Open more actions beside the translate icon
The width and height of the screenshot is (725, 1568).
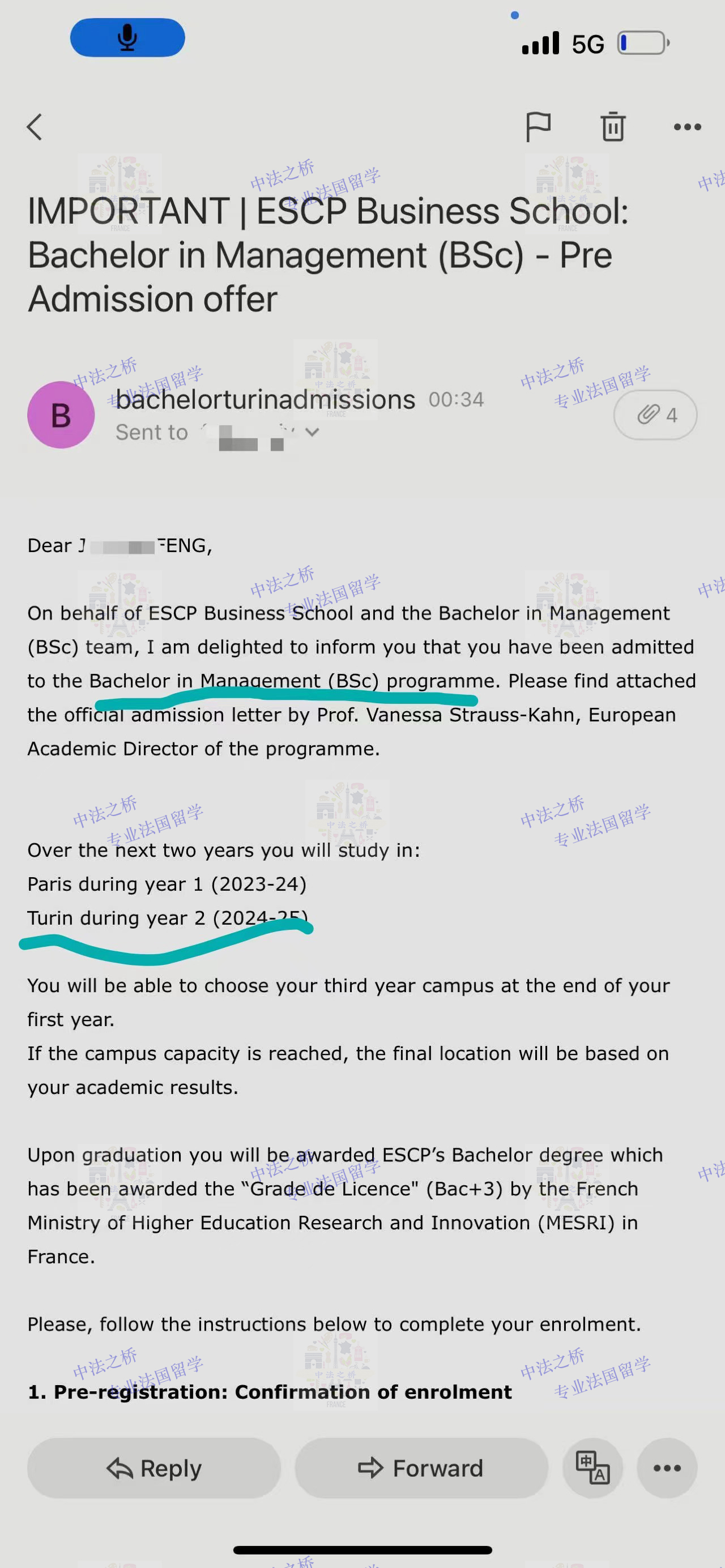(667, 1468)
